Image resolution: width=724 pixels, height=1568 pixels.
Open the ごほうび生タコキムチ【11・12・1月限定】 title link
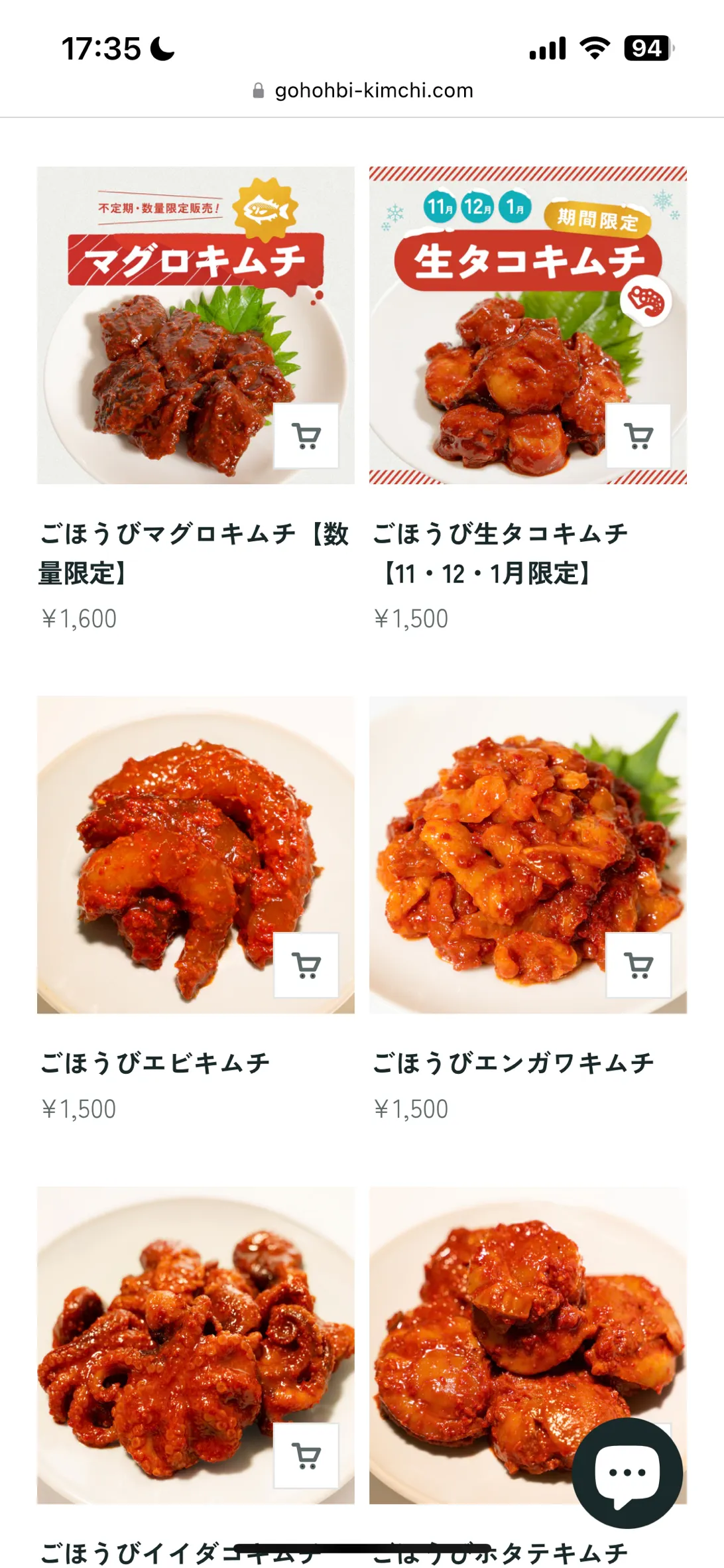[501, 553]
